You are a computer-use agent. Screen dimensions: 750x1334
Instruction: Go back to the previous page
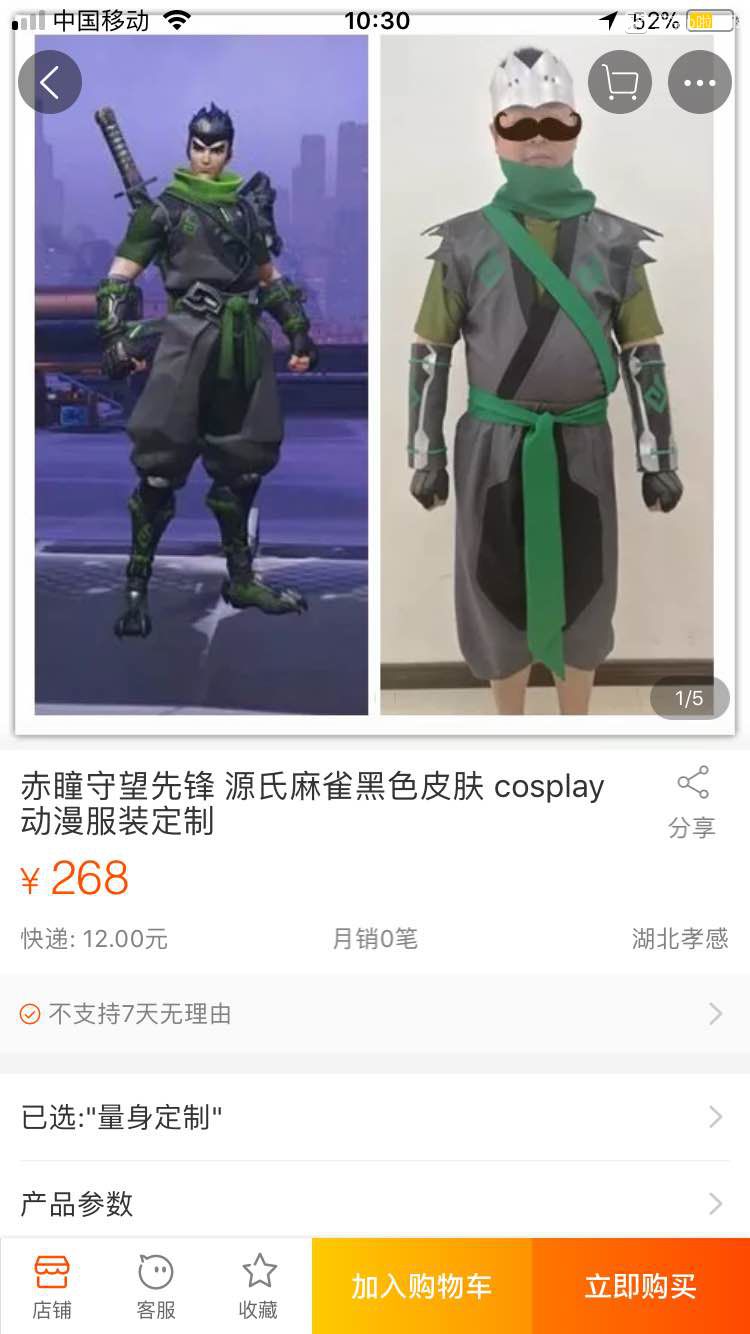(x=50, y=82)
